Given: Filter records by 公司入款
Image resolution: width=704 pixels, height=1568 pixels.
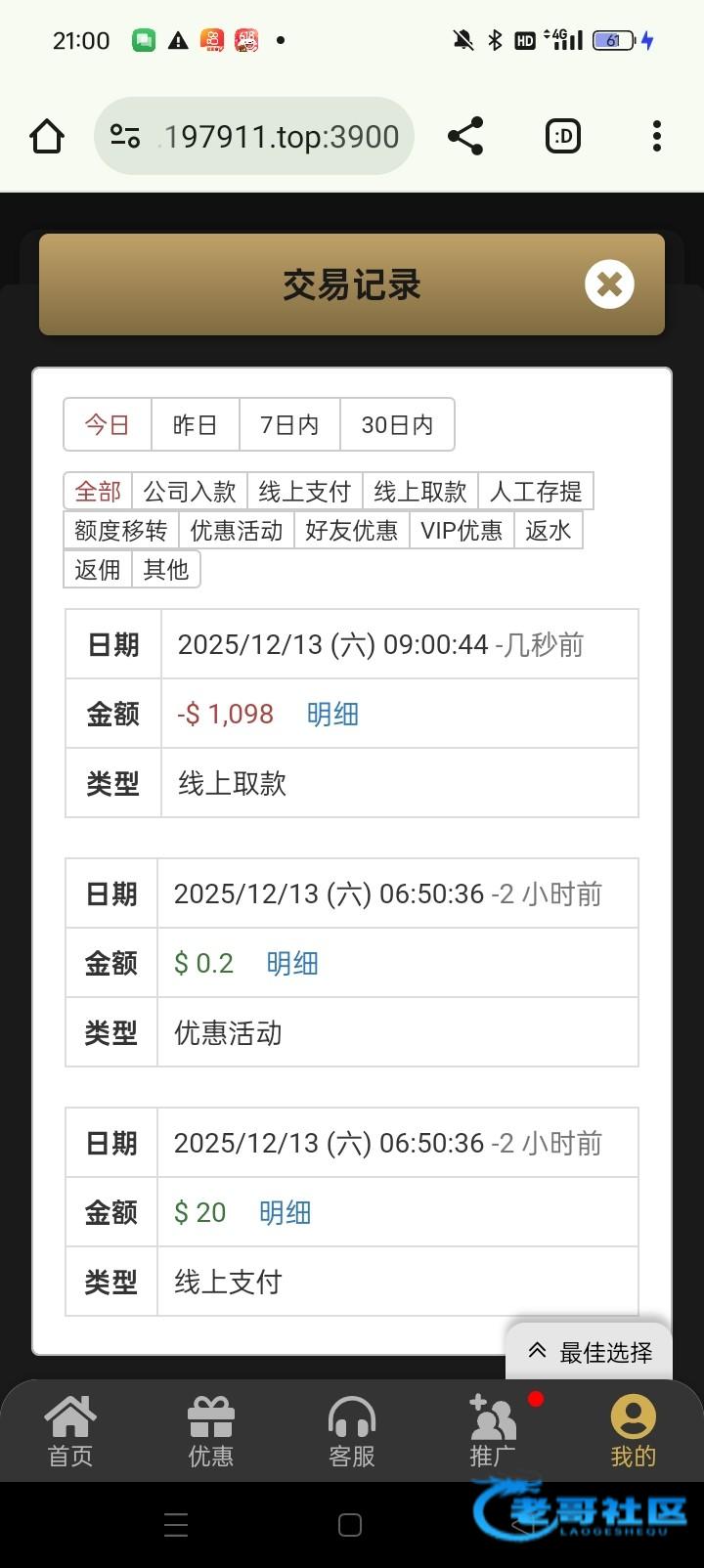Looking at the screenshot, I should tap(190, 491).
